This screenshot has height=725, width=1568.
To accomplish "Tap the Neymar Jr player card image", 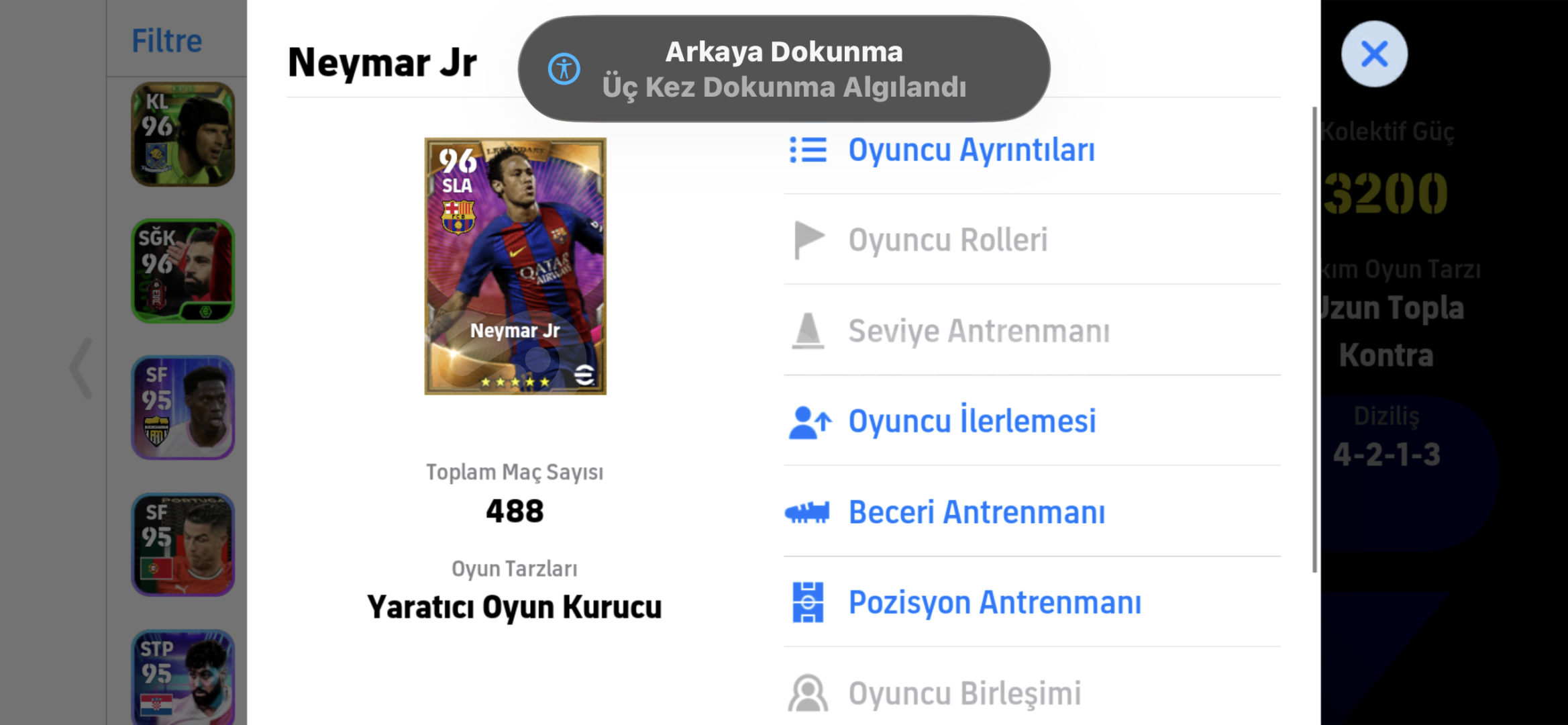I will point(515,267).
